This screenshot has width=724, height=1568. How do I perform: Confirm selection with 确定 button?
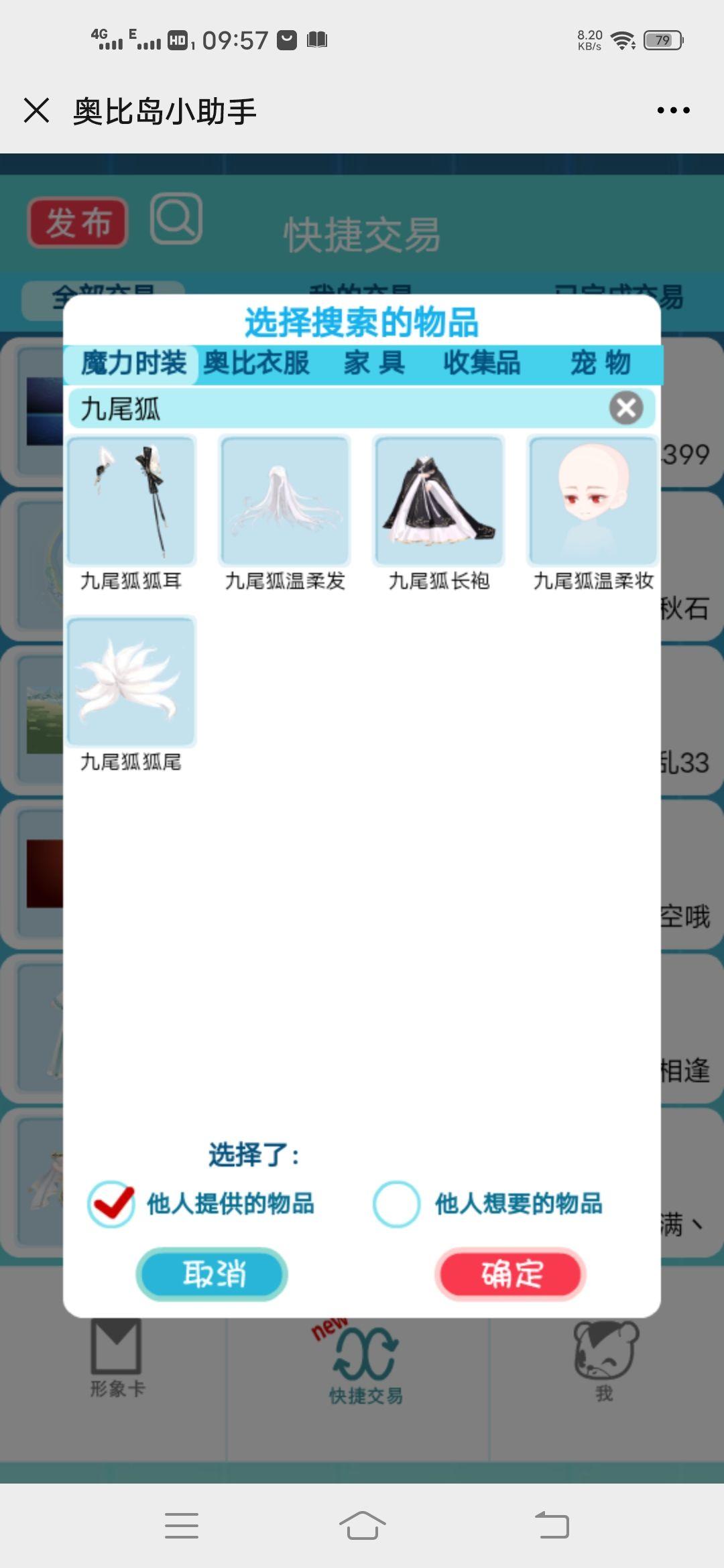[x=511, y=1274]
